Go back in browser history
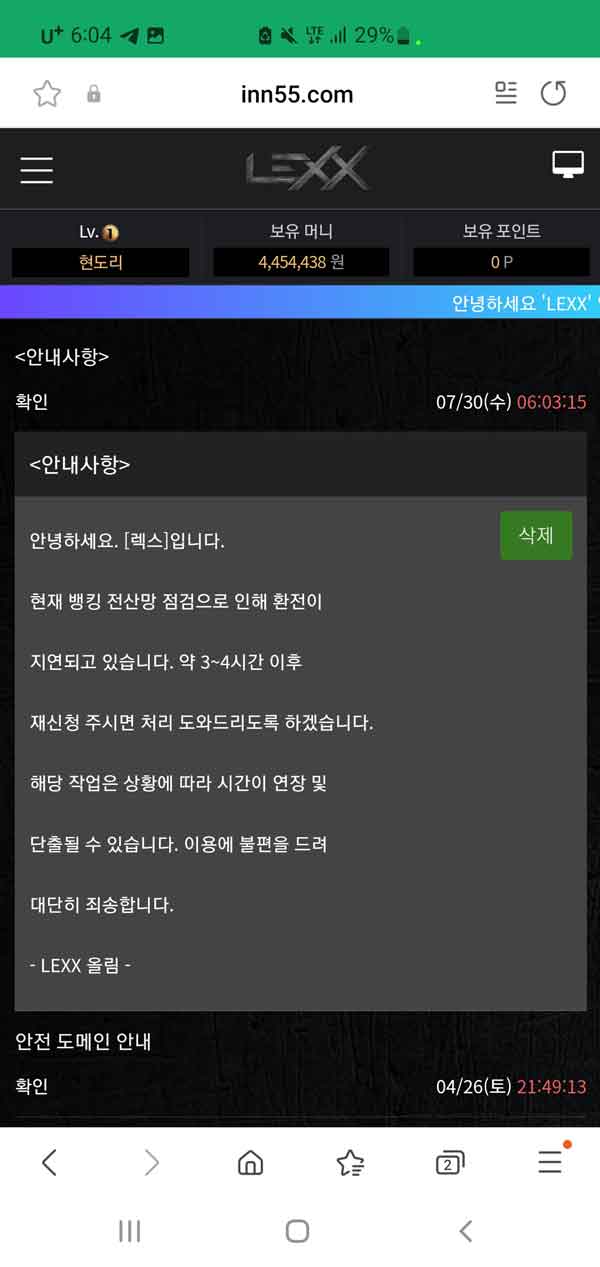Screen dimensions: 600x1267 tap(49, 1162)
